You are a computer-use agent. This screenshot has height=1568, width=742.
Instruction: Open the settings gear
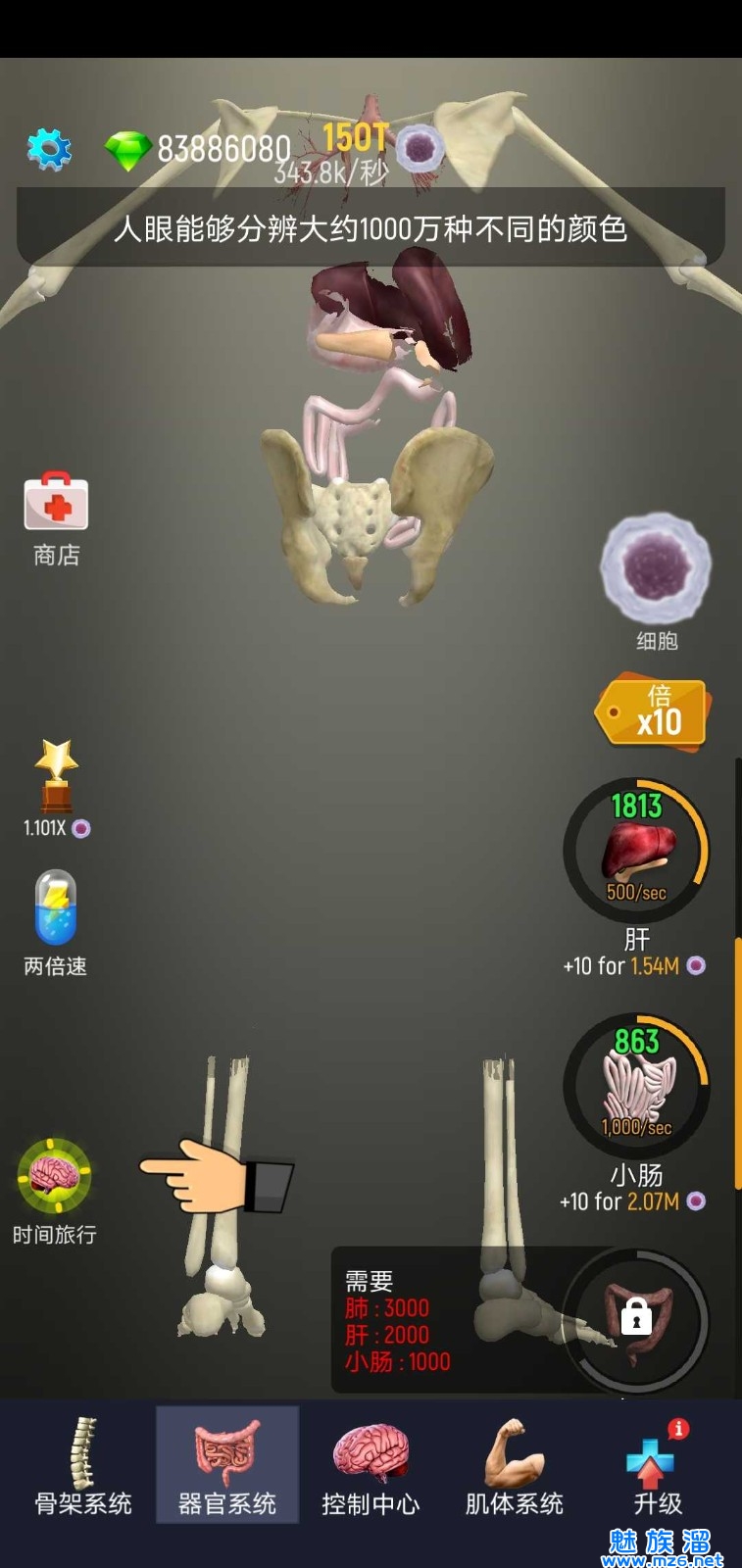(49, 150)
